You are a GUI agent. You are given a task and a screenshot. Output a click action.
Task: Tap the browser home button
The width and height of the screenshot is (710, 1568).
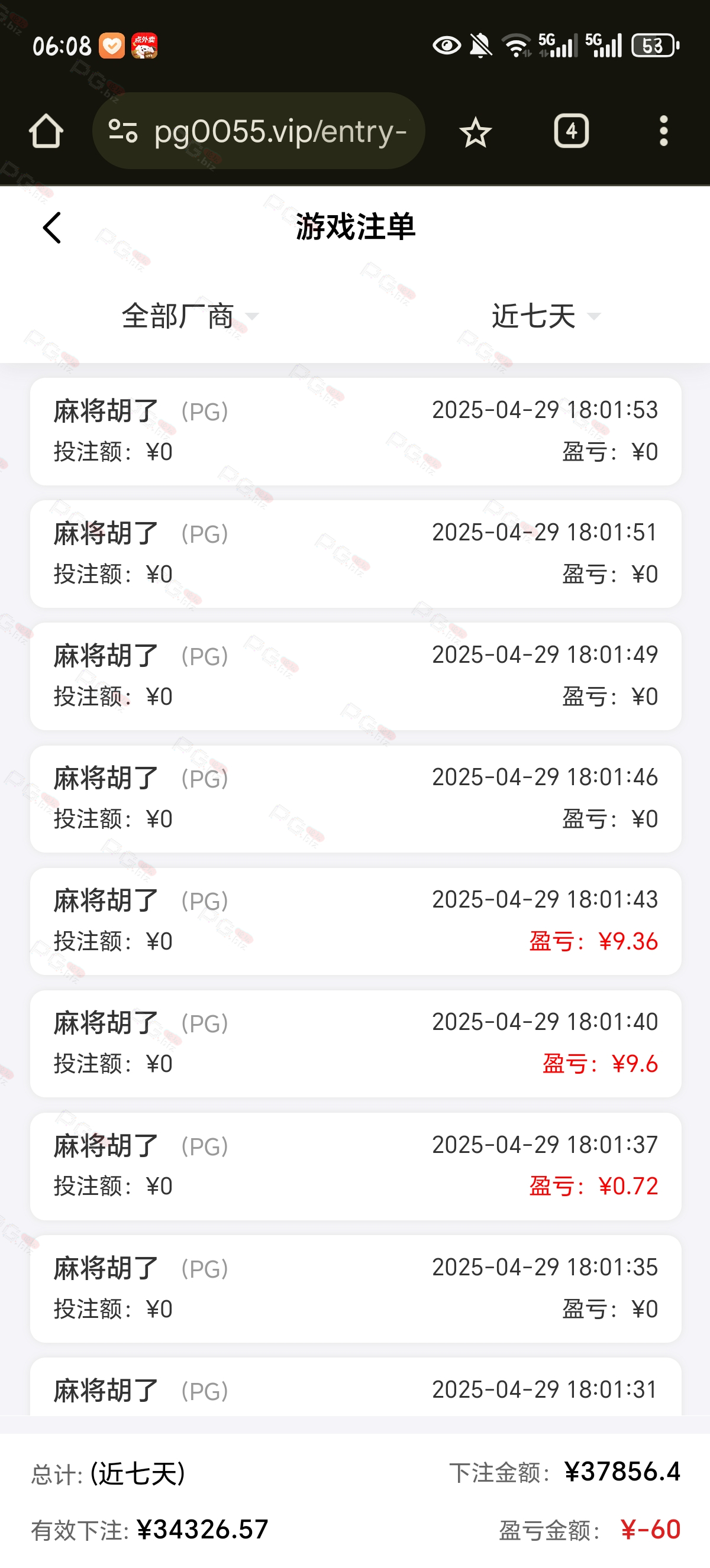(46, 131)
